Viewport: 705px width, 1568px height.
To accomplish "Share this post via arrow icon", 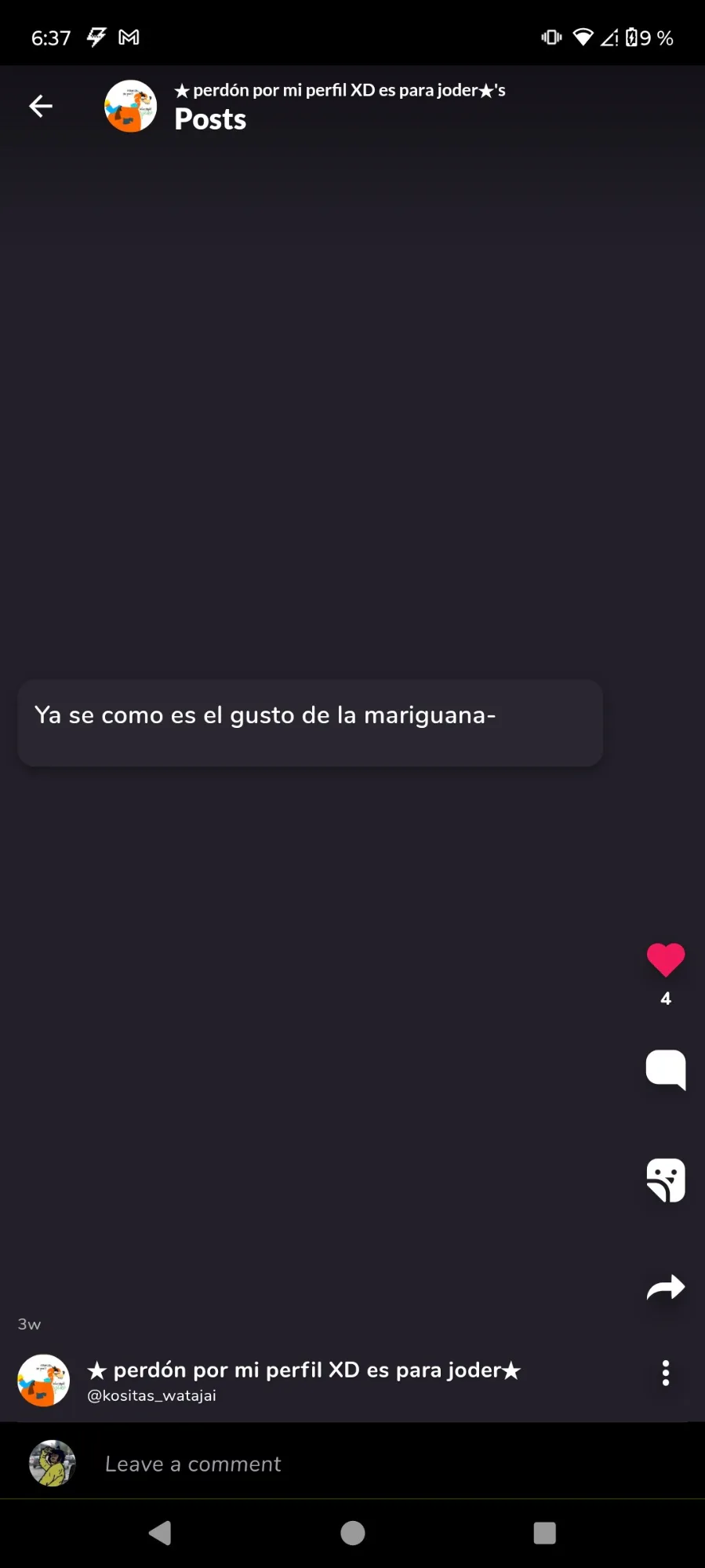I will [x=665, y=1287].
